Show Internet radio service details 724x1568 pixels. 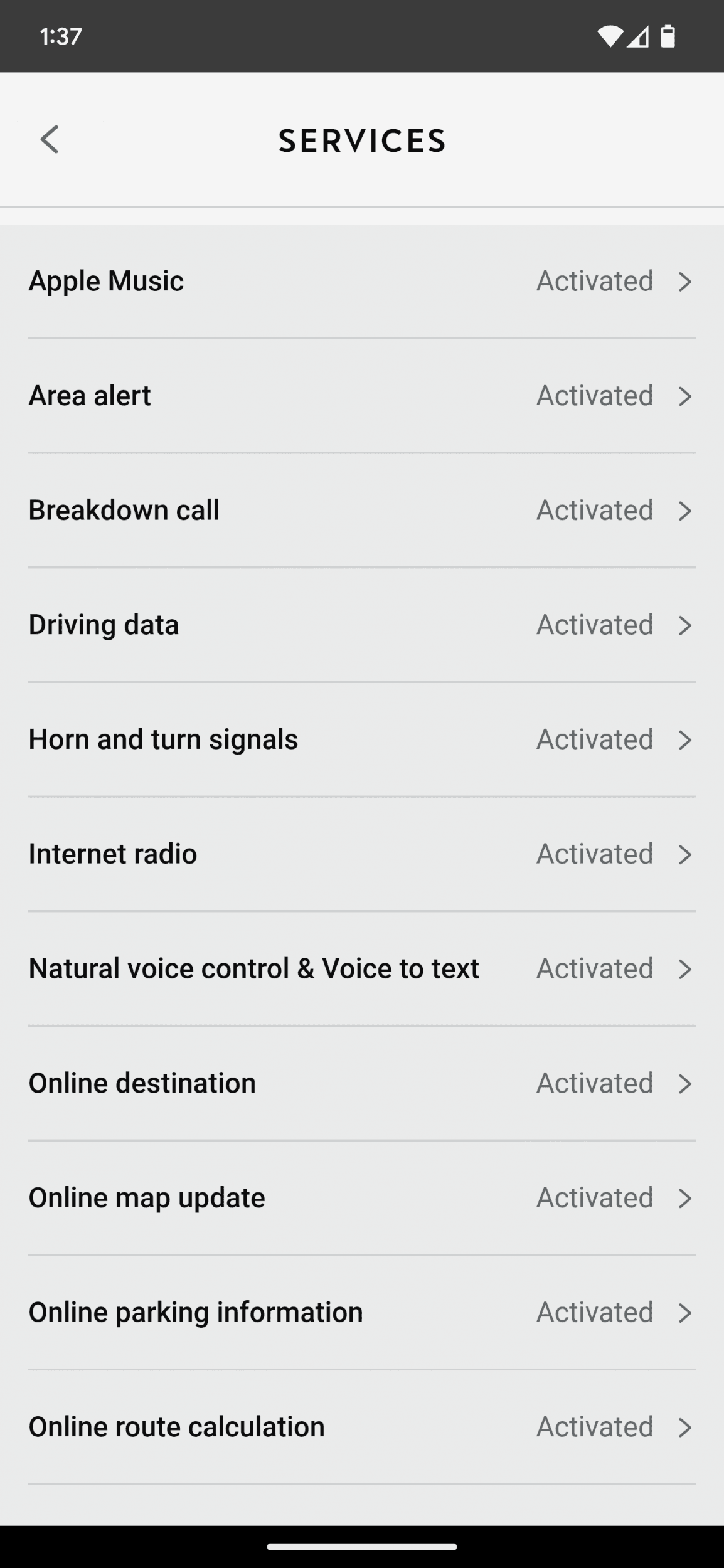(x=361, y=854)
